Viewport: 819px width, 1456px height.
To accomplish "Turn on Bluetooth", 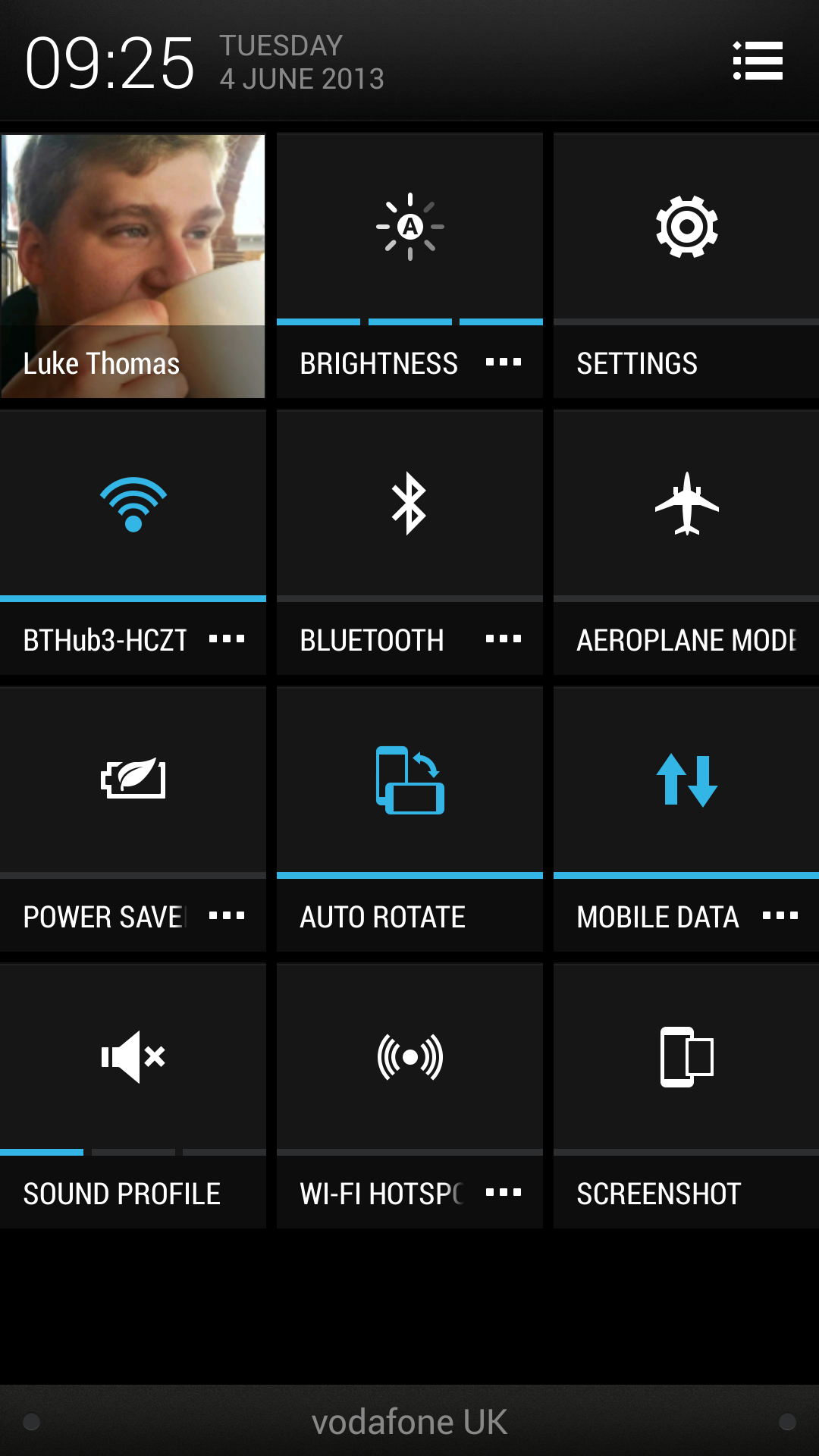I will pyautogui.click(x=409, y=504).
